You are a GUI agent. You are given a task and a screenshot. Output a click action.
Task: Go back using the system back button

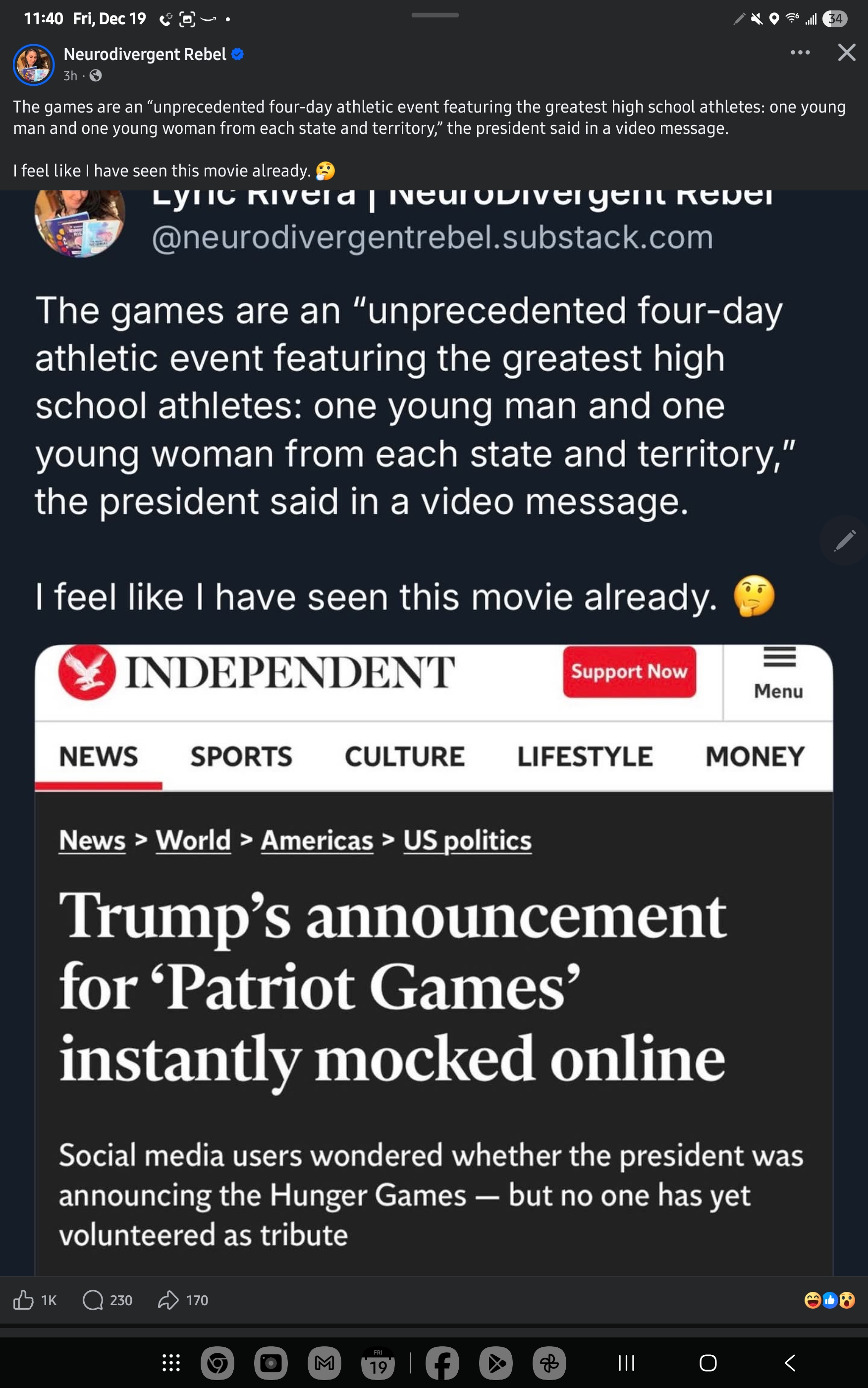[x=790, y=1363]
